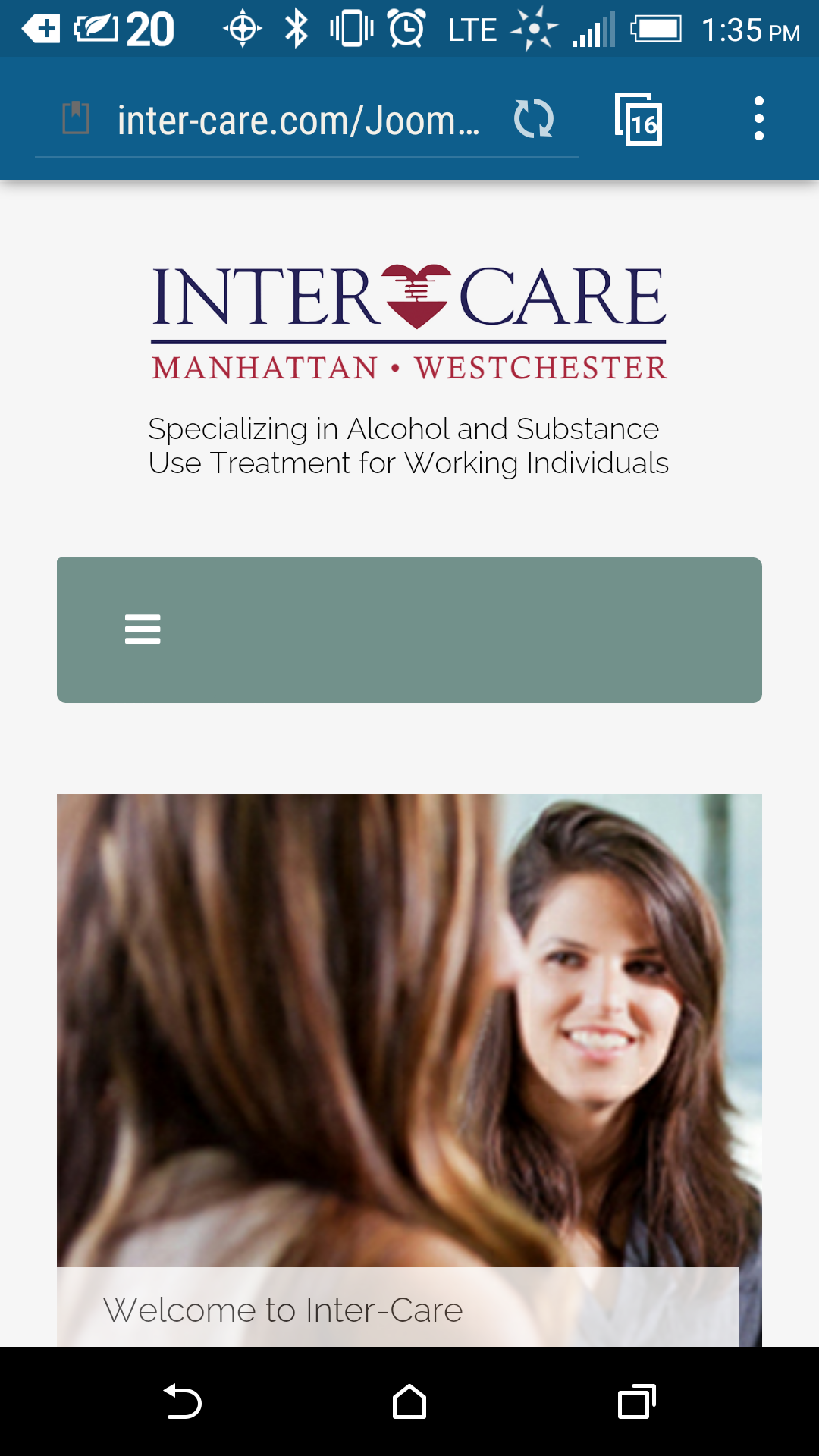Open recent apps overview

pos(637,1401)
